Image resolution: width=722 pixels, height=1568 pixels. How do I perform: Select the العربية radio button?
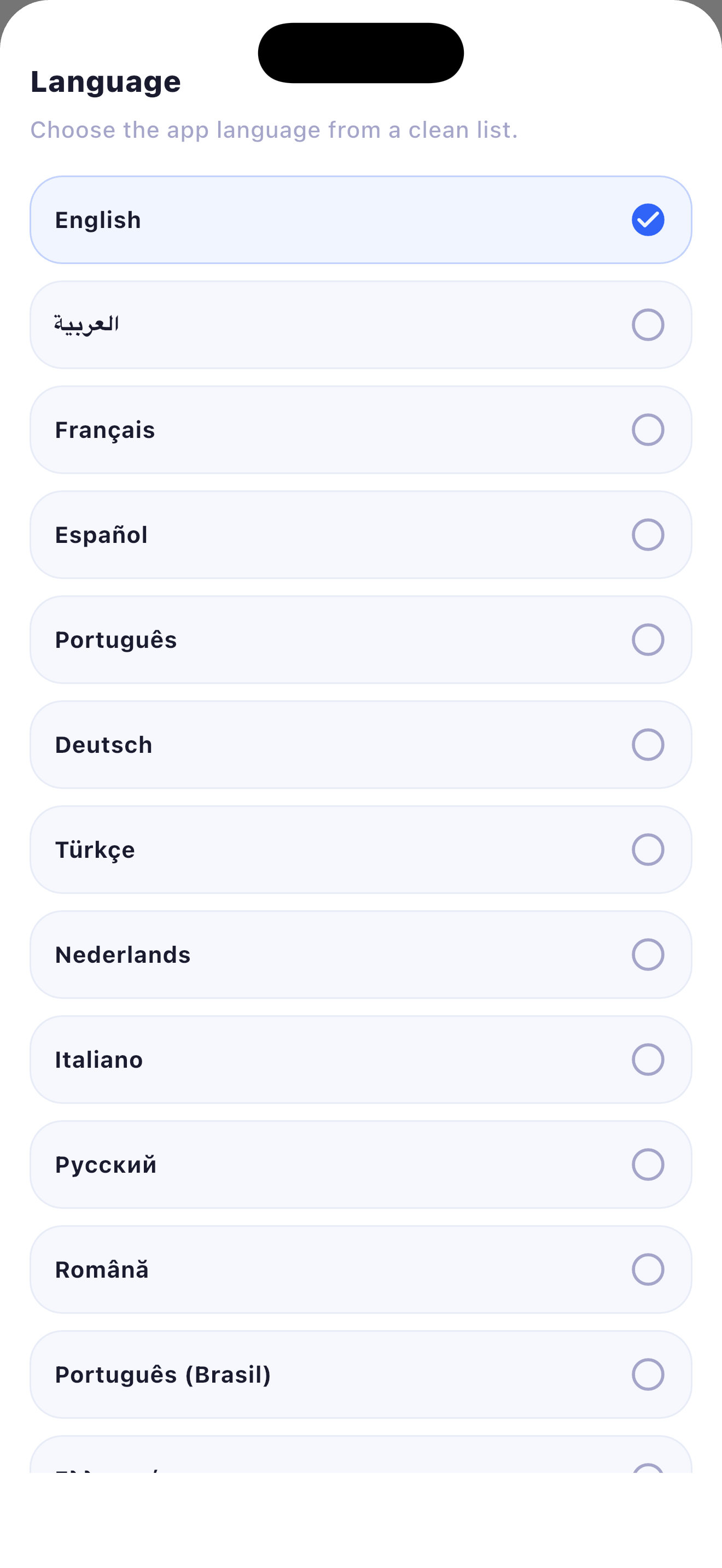(648, 324)
